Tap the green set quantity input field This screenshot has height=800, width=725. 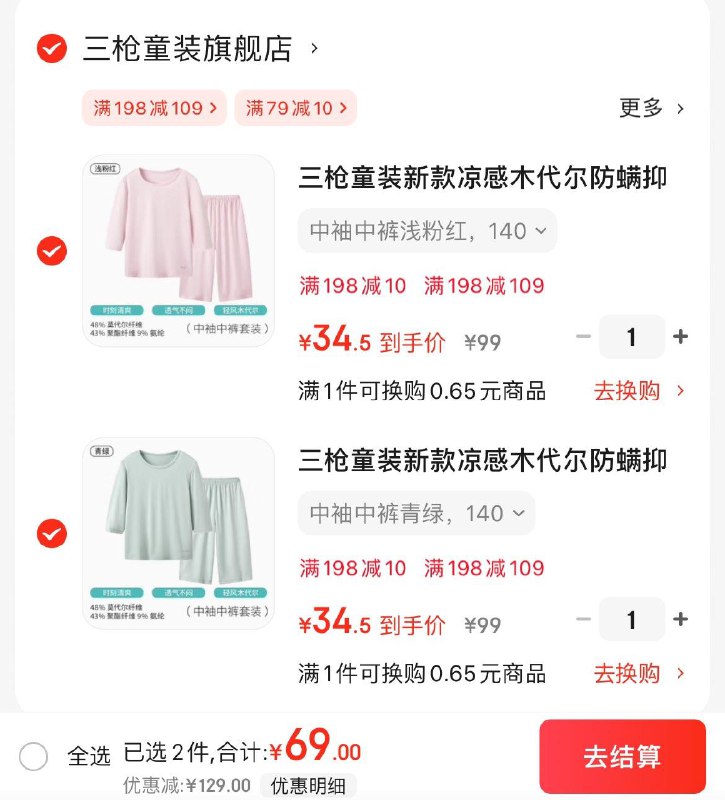coord(632,620)
